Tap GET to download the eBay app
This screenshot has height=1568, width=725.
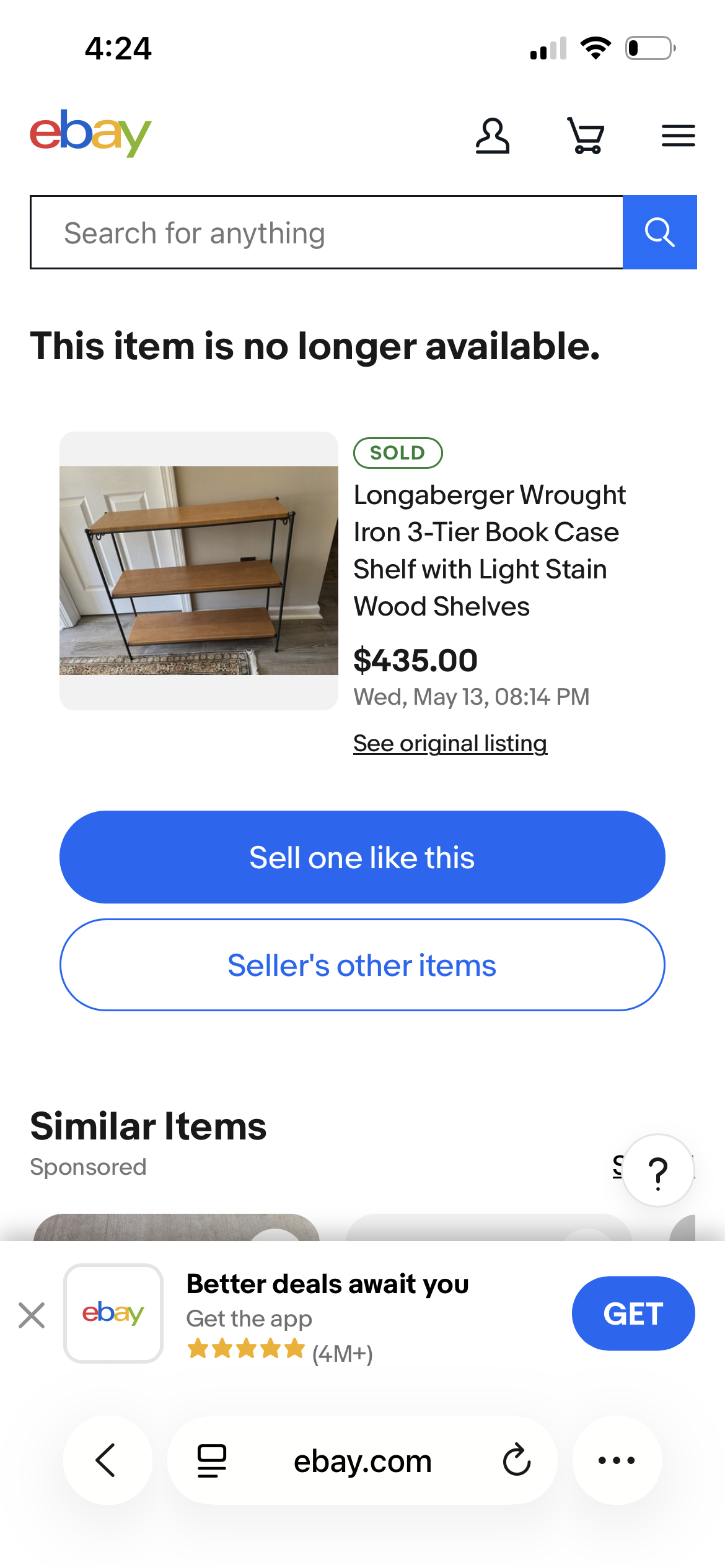(633, 1313)
